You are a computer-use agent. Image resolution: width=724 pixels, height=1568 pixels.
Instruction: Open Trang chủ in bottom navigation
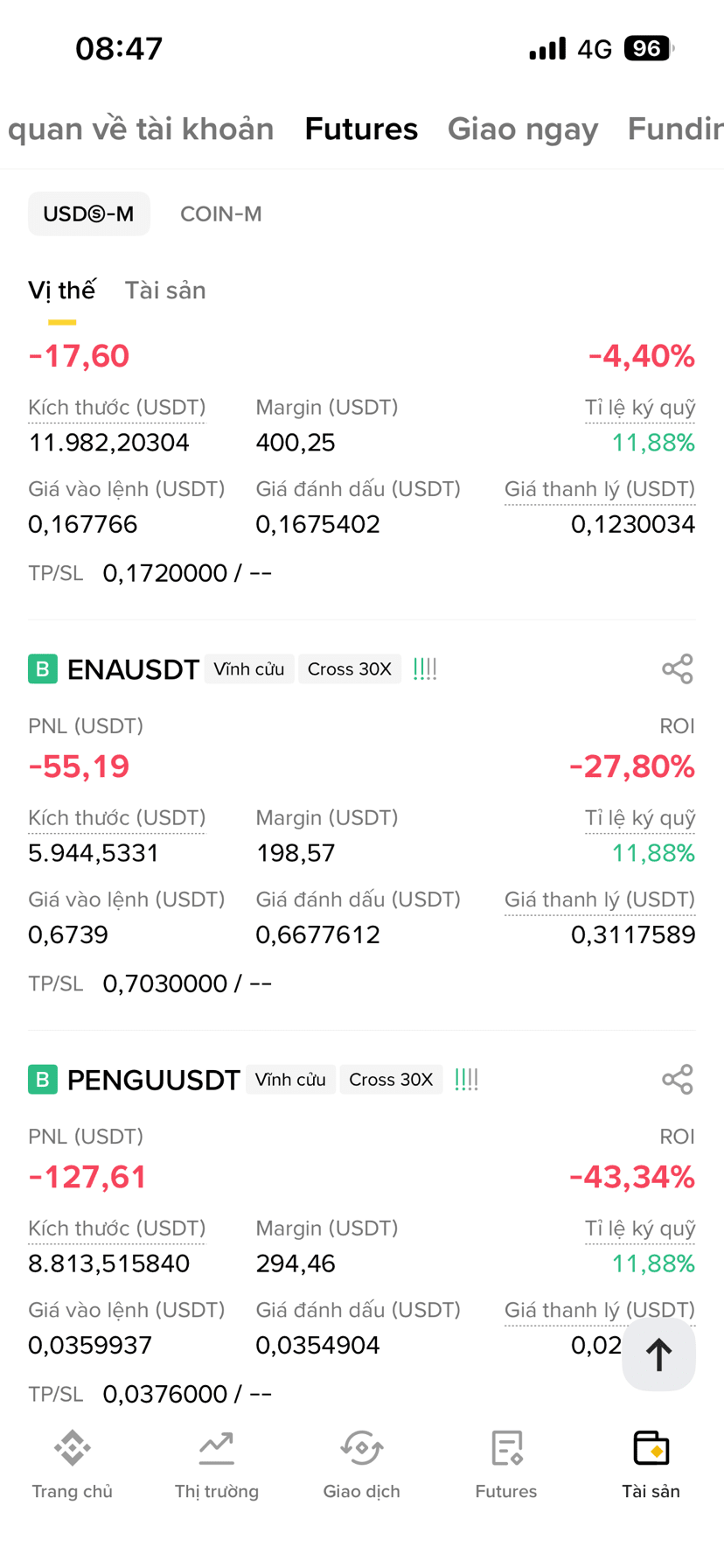point(72,1466)
